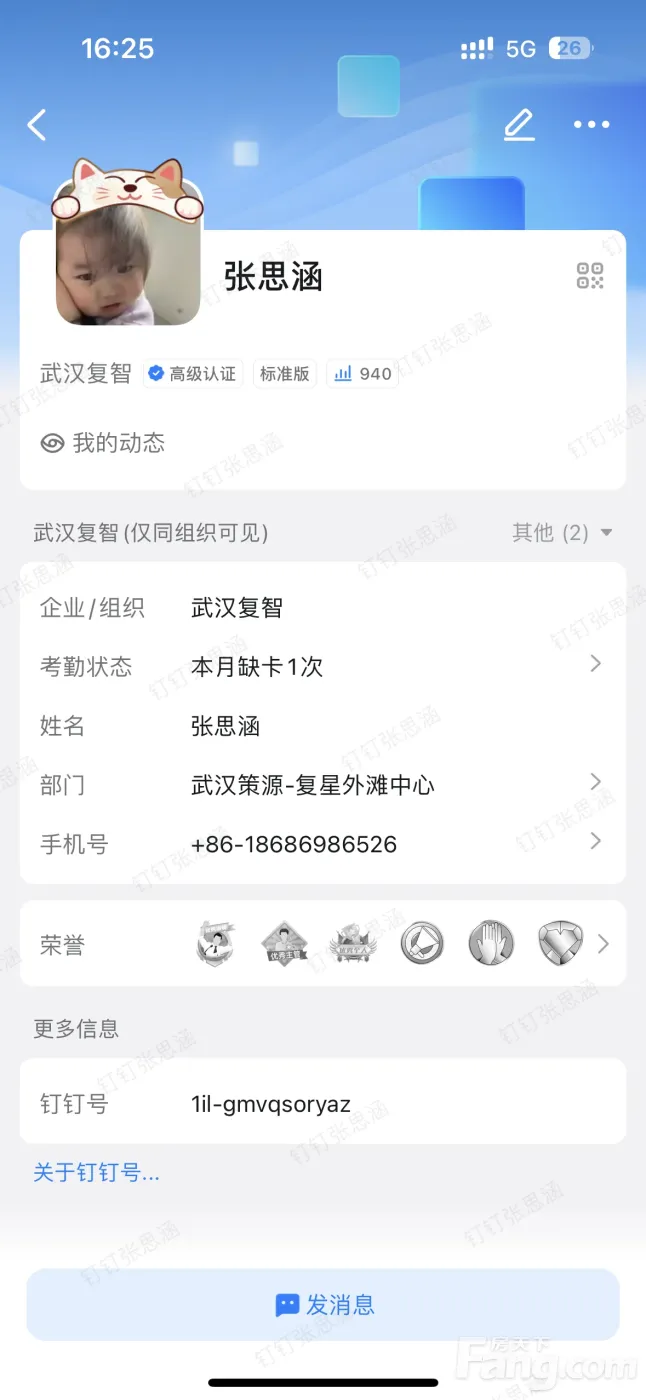This screenshot has height=1400, width=646.
Task: Open the 940 score chip
Action: (362, 374)
